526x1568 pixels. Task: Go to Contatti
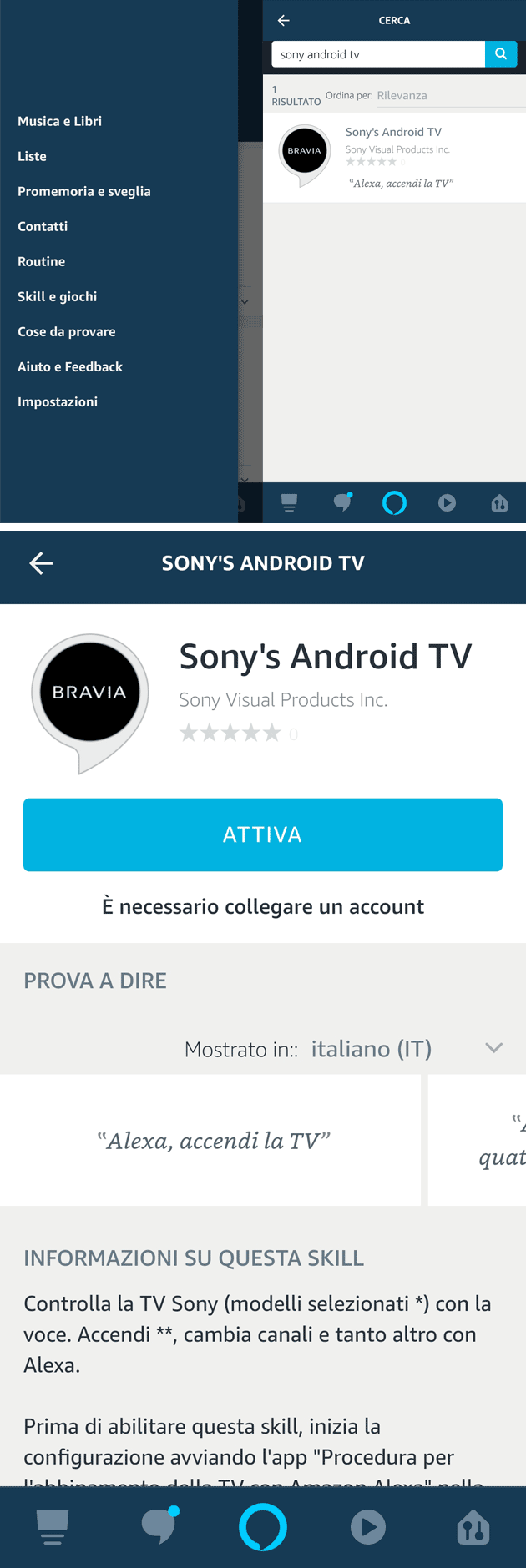(x=43, y=226)
